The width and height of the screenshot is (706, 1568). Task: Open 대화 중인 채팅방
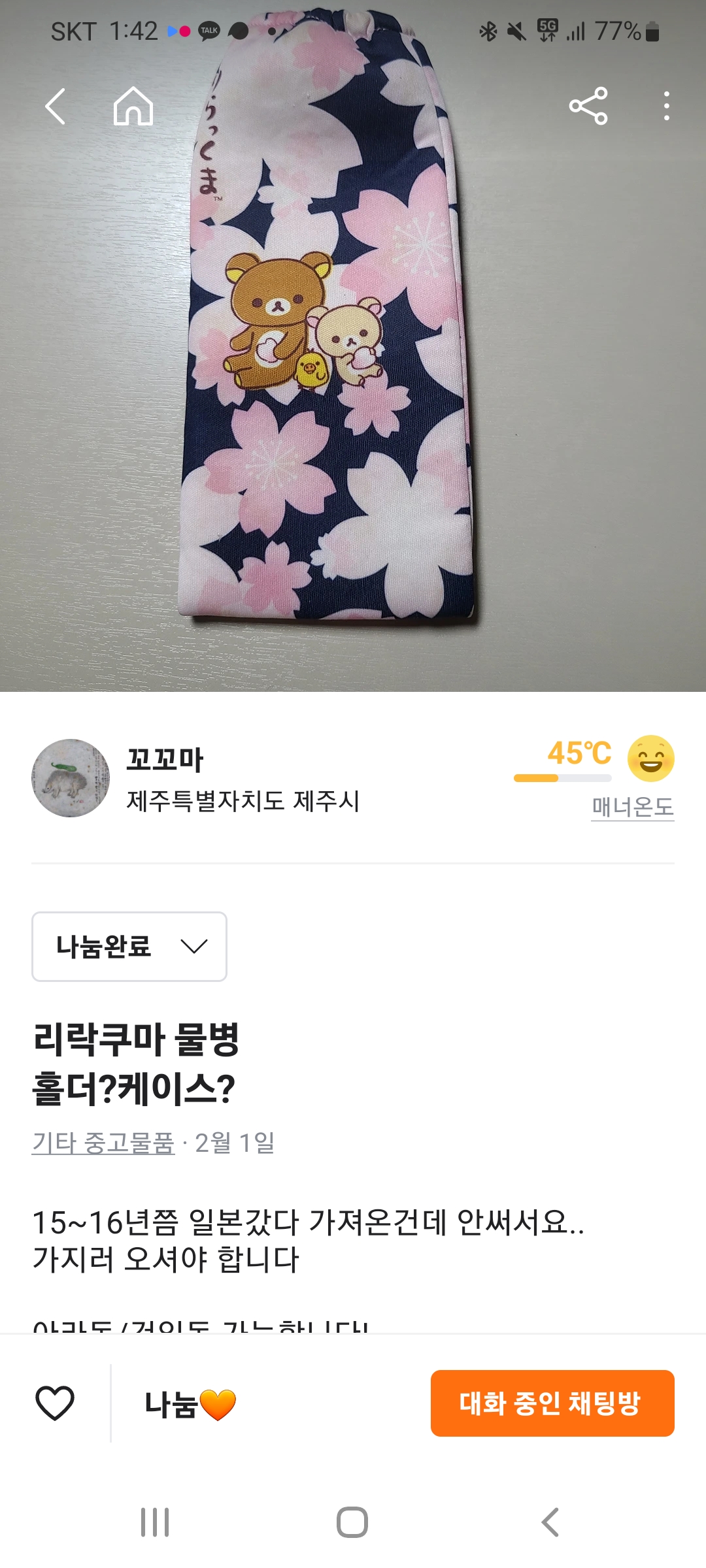pyautogui.click(x=552, y=1403)
